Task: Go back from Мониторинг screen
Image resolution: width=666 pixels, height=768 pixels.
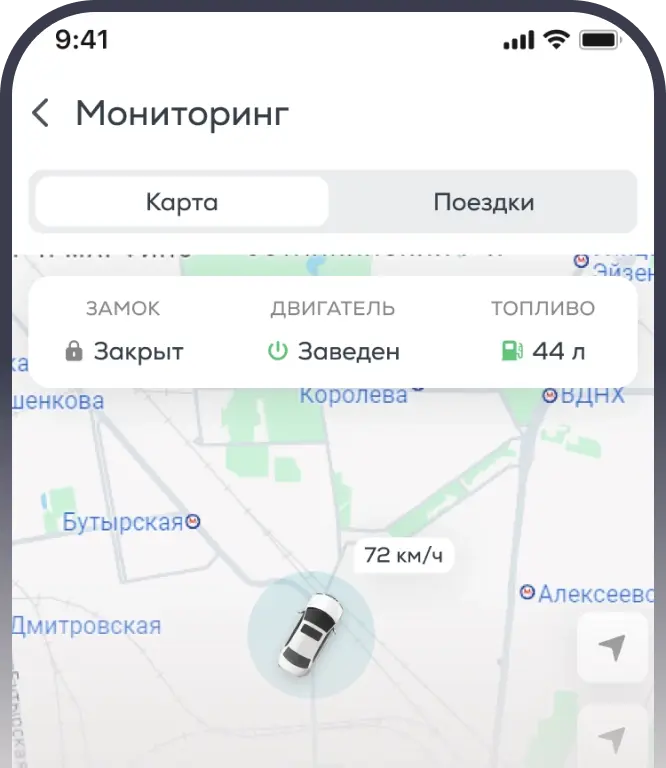Action: (x=40, y=113)
